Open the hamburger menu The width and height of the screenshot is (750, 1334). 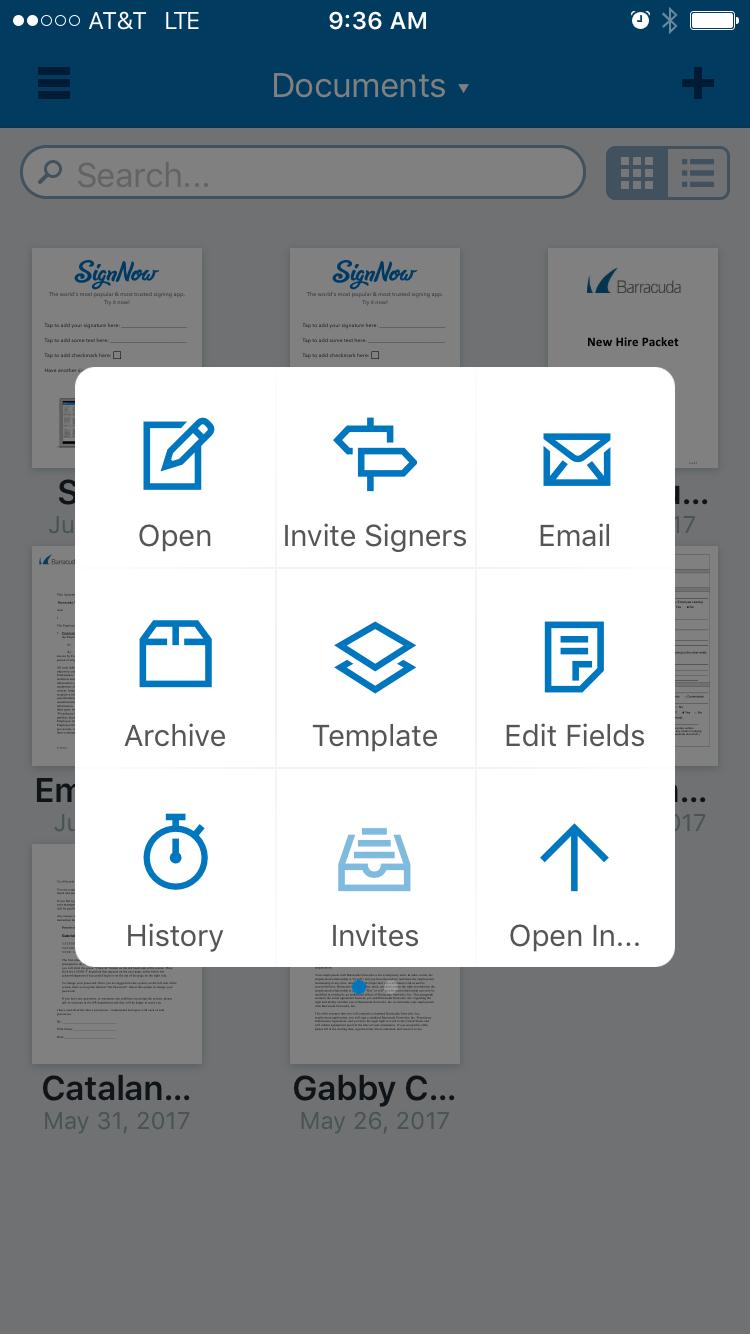54,84
